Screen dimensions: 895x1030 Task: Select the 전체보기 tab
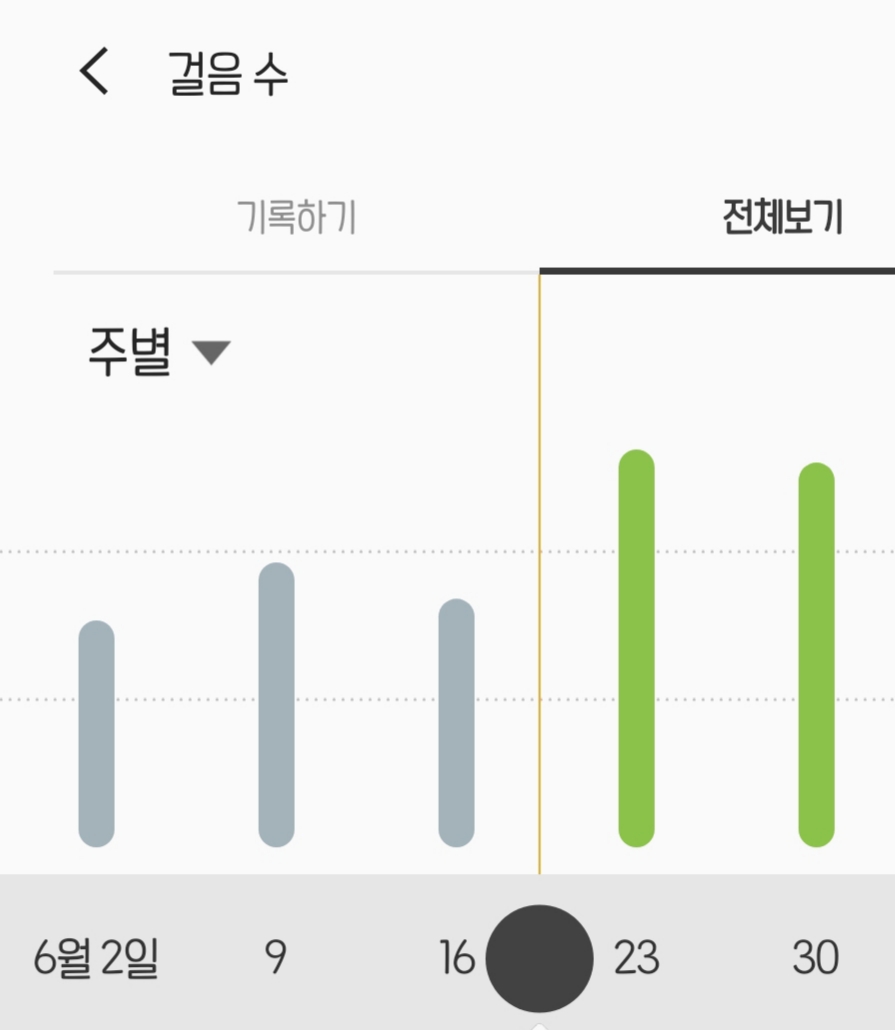pyautogui.click(x=782, y=217)
